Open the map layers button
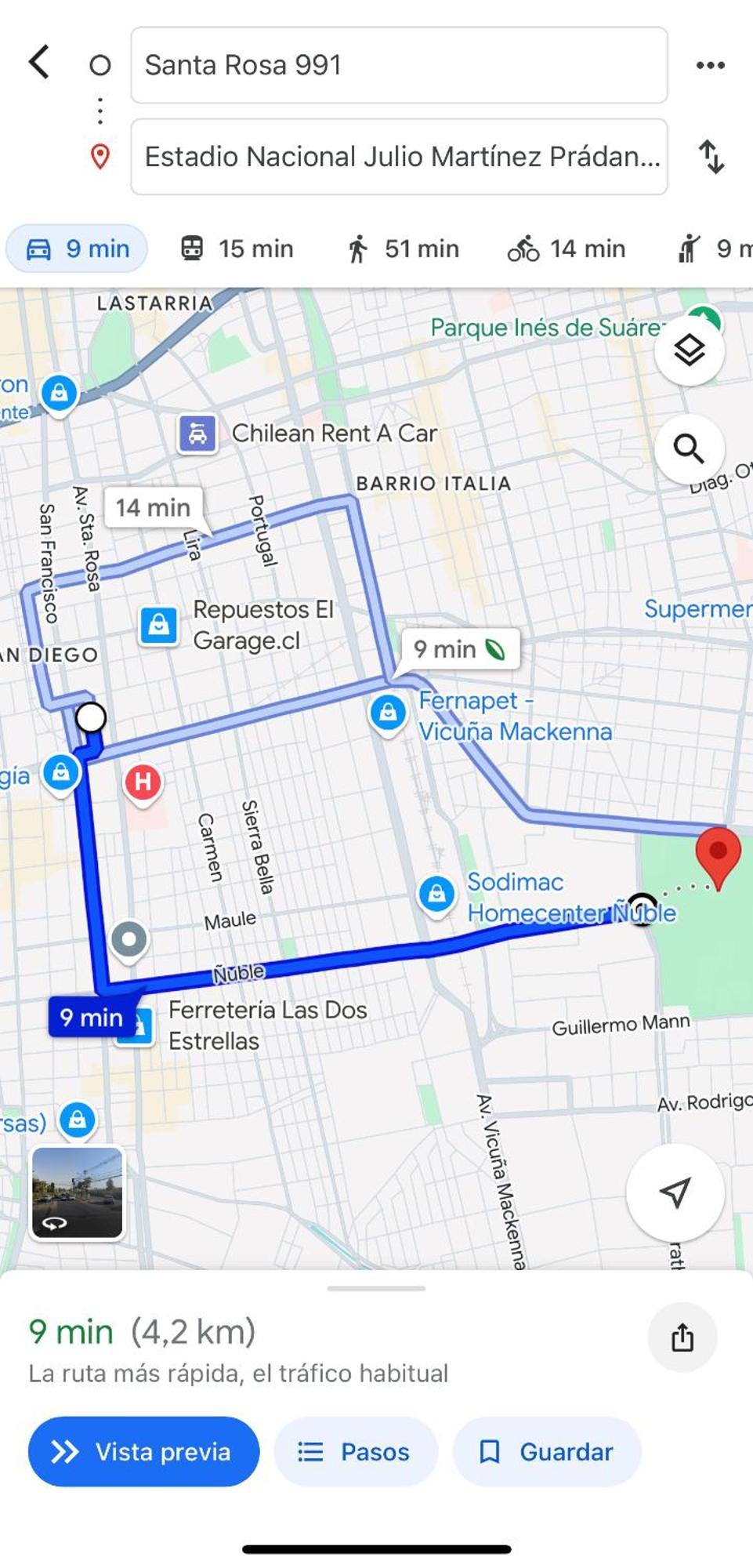 (x=689, y=350)
